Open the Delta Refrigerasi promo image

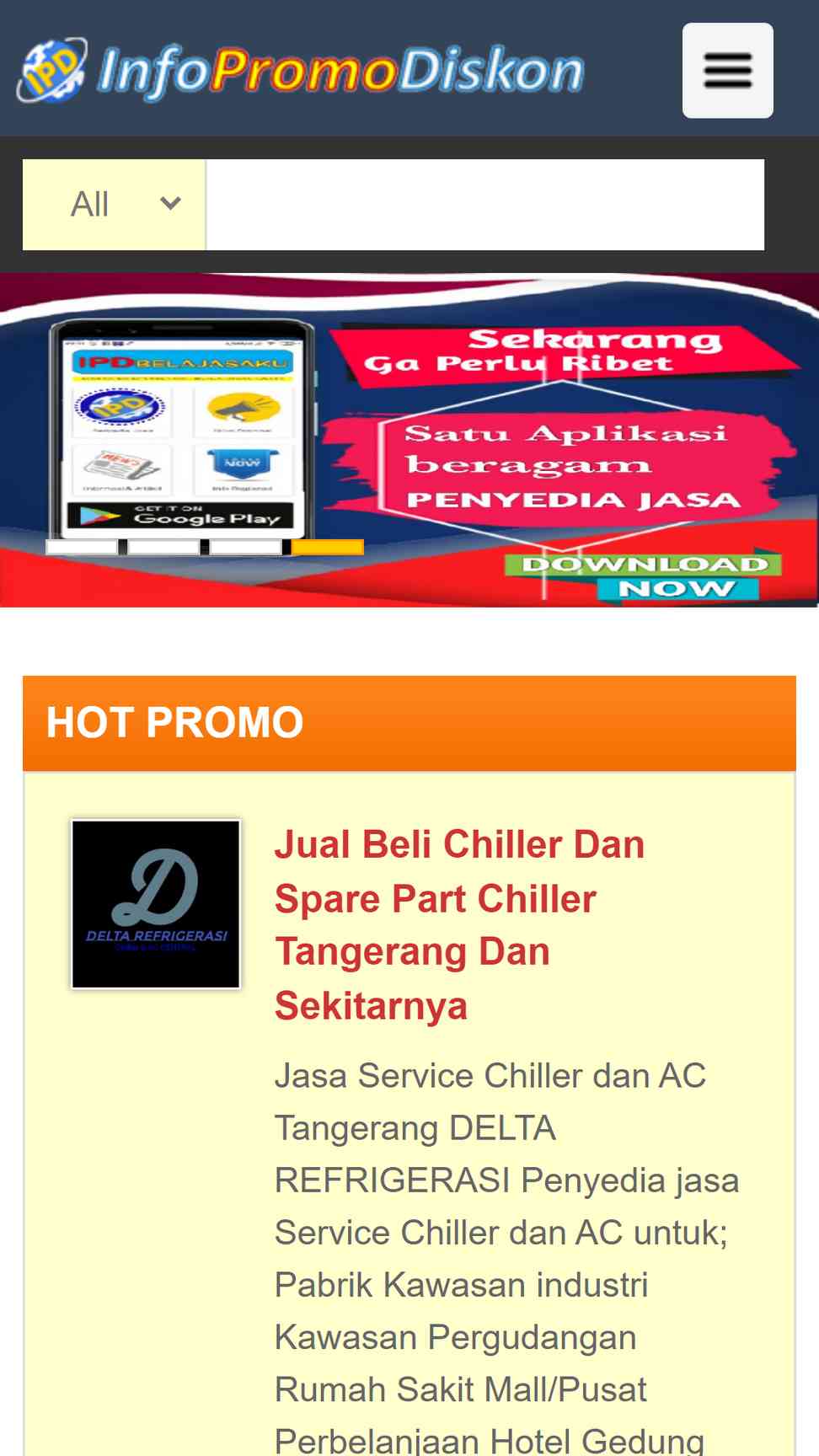[156, 904]
